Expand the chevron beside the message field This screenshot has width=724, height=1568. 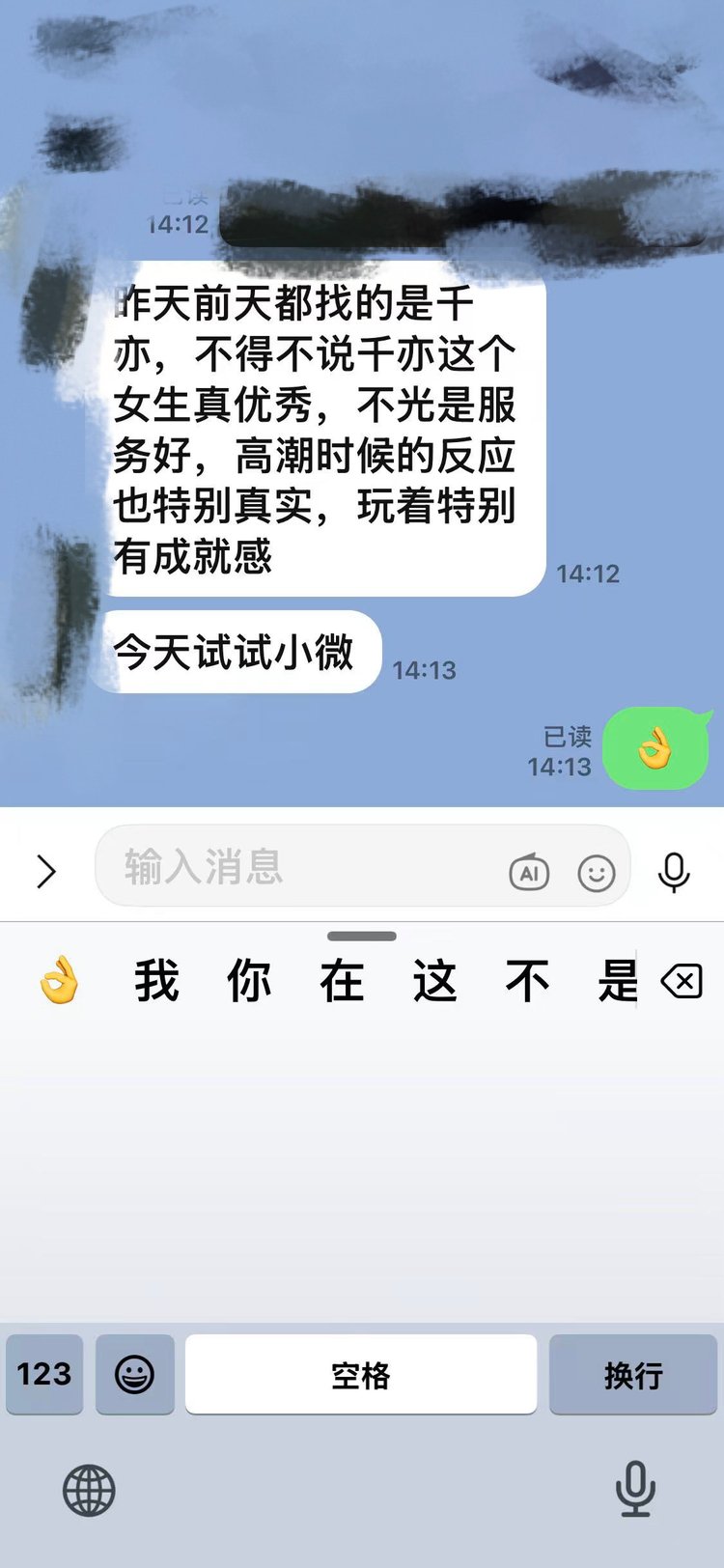coord(45,871)
